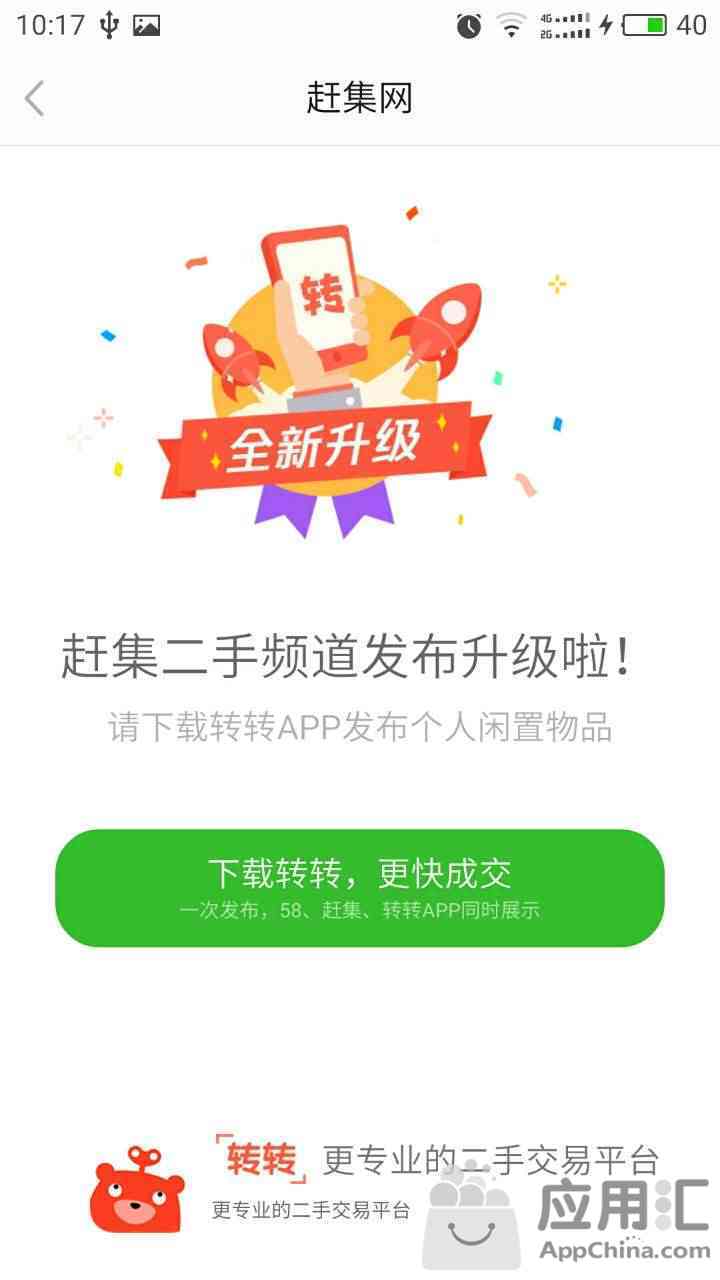Go back from the 赶集网 page
Screen dimensions: 720x1280
tap(34, 98)
